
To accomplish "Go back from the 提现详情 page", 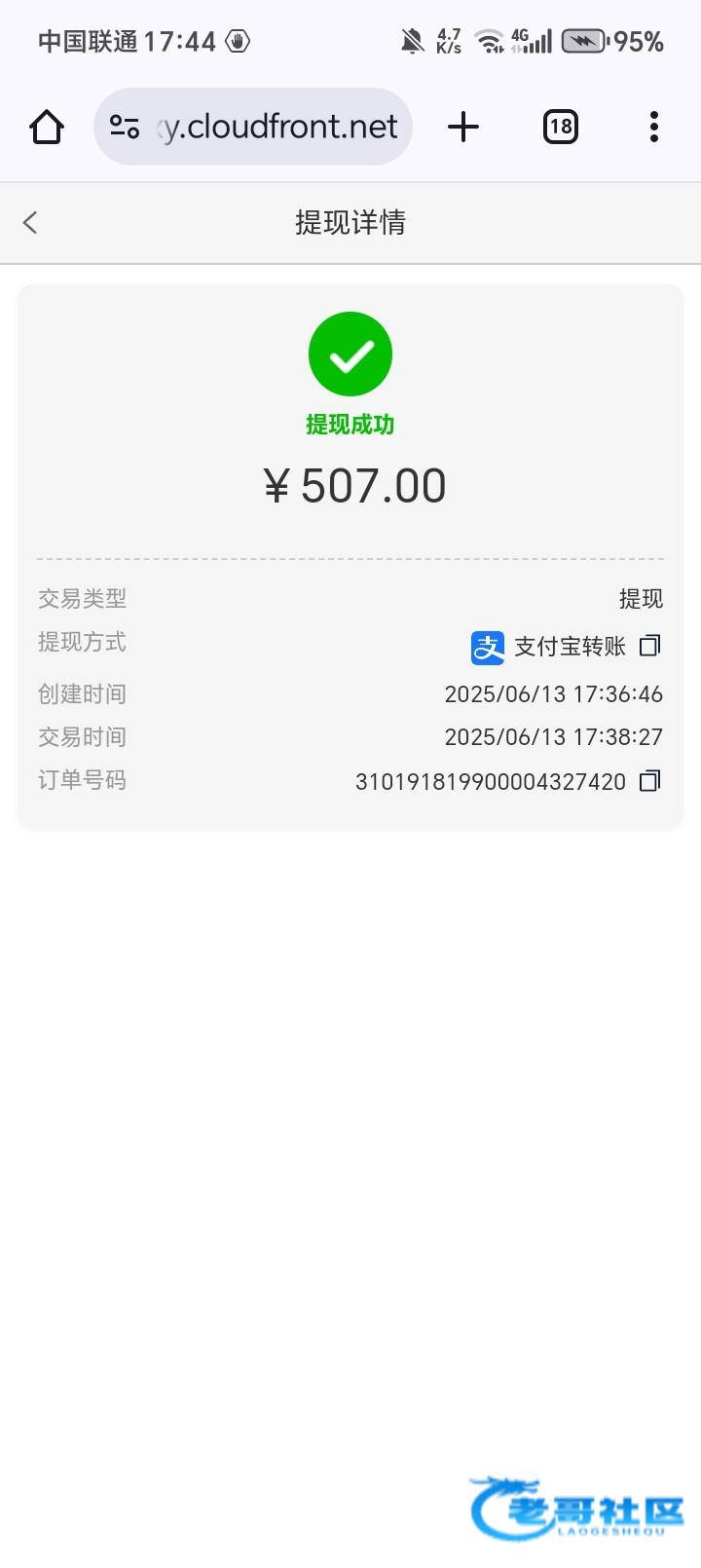I will click(x=30, y=222).
